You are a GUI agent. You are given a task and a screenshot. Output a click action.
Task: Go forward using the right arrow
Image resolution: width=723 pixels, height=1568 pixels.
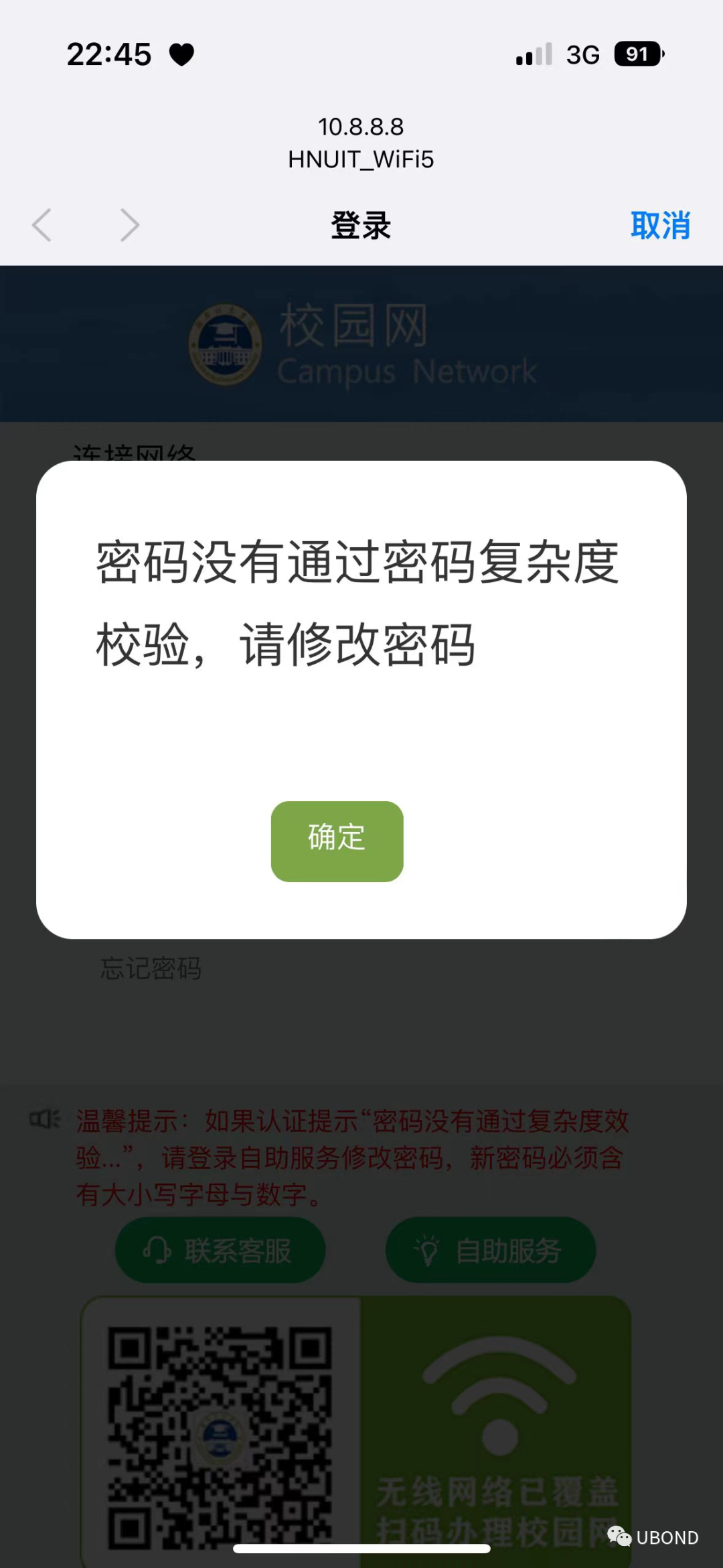click(x=129, y=225)
